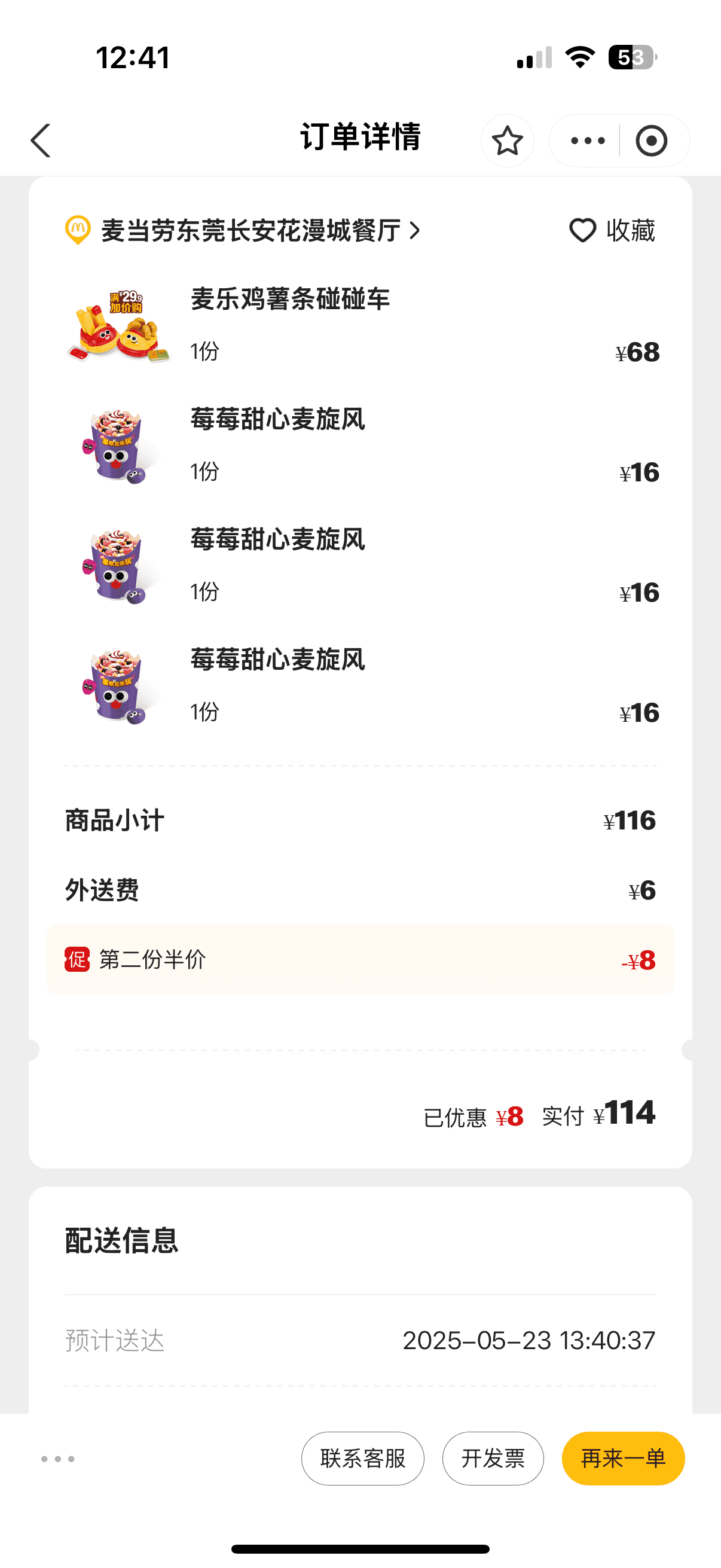Image resolution: width=721 pixels, height=1568 pixels.
Task: Close the mini program via circle icon
Action: 652,141
